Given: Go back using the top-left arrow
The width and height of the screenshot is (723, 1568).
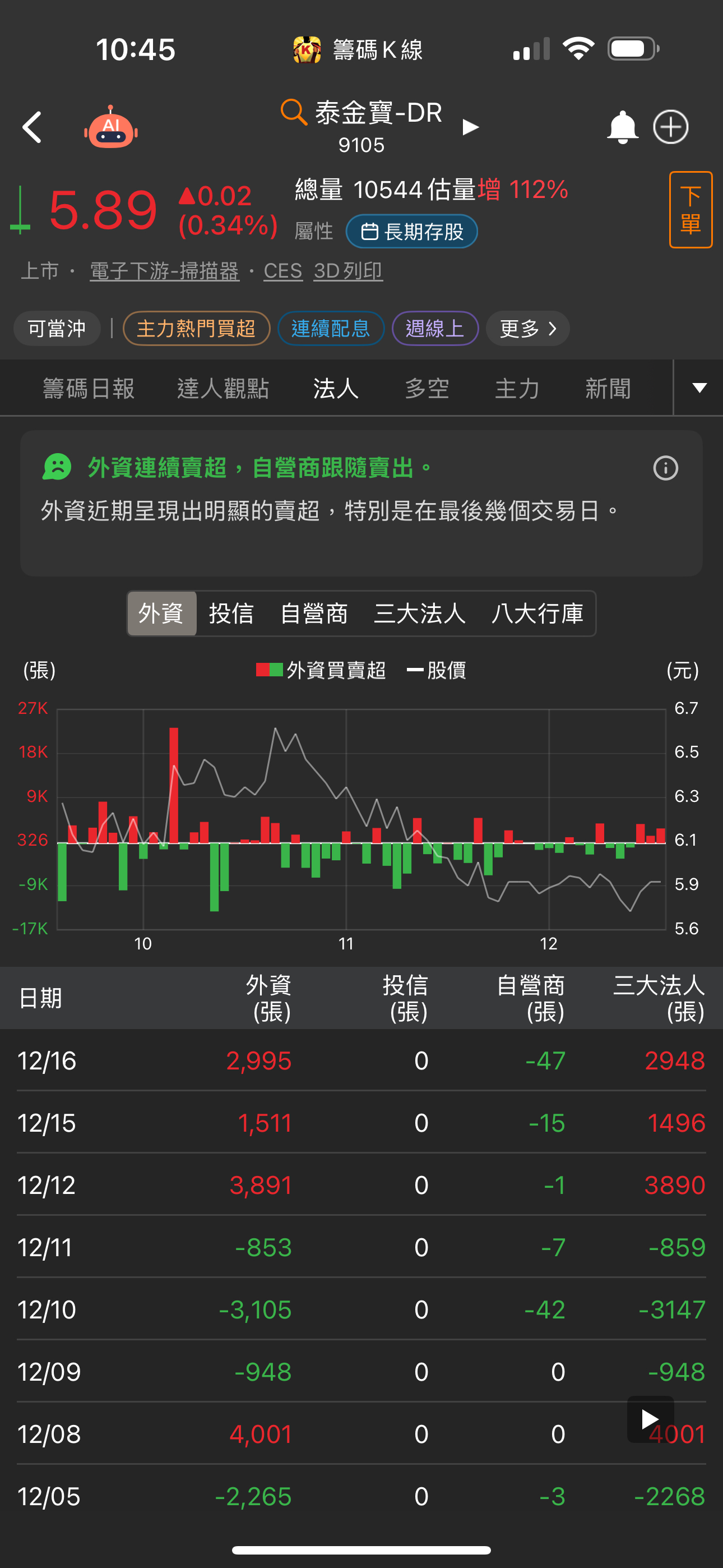Looking at the screenshot, I should 33,127.
